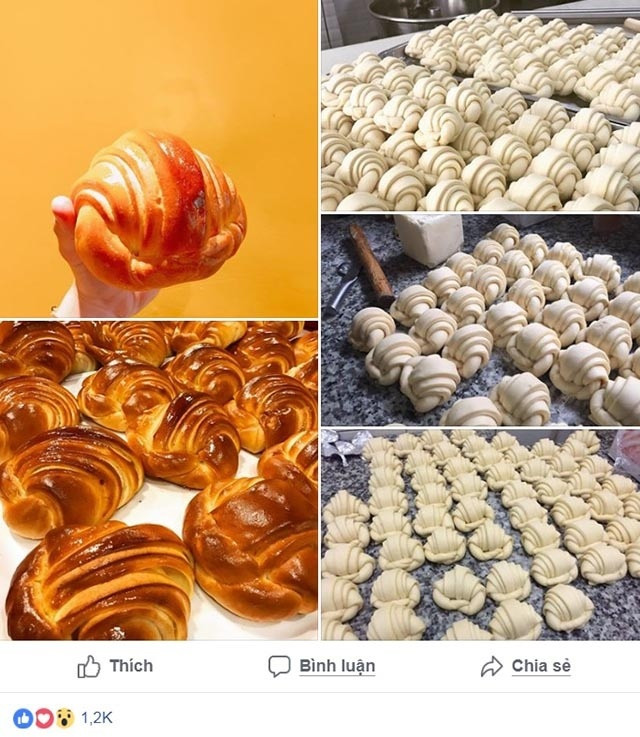The height and width of the screenshot is (737, 640).
Task: Open the raw croissants on tray photo
Action: 480,105
